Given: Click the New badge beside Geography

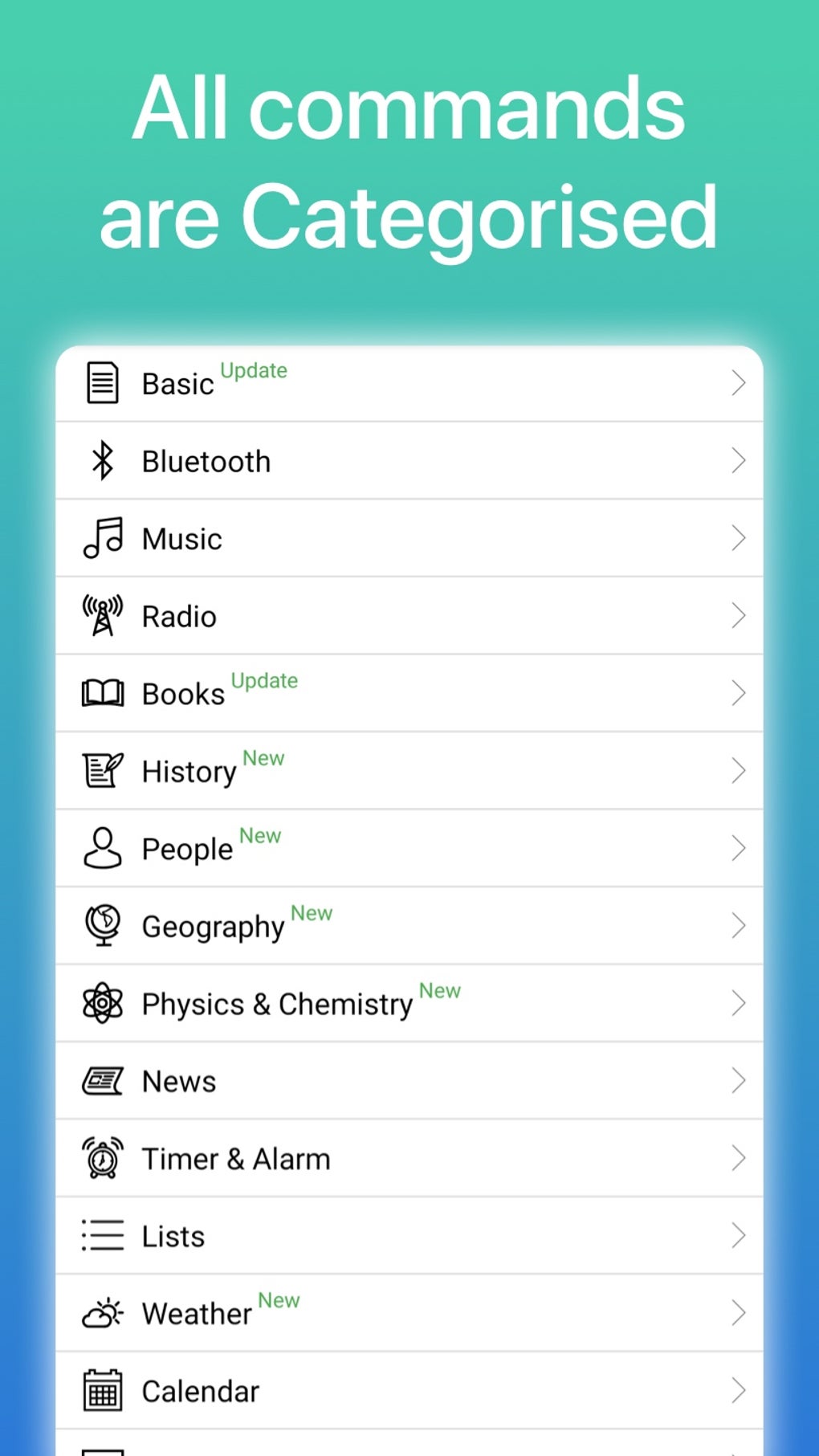Looking at the screenshot, I should [x=312, y=913].
